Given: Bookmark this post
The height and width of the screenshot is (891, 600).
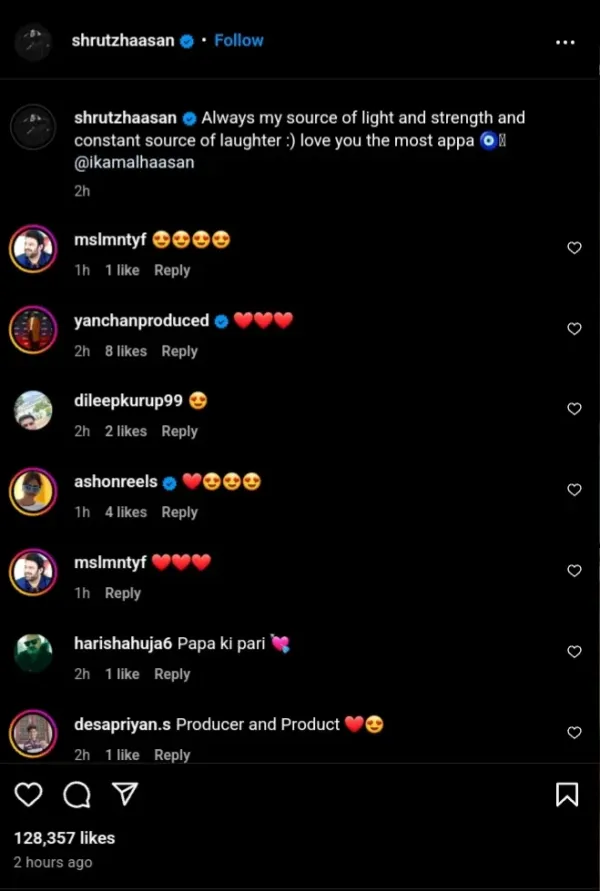Looking at the screenshot, I should 567,795.
